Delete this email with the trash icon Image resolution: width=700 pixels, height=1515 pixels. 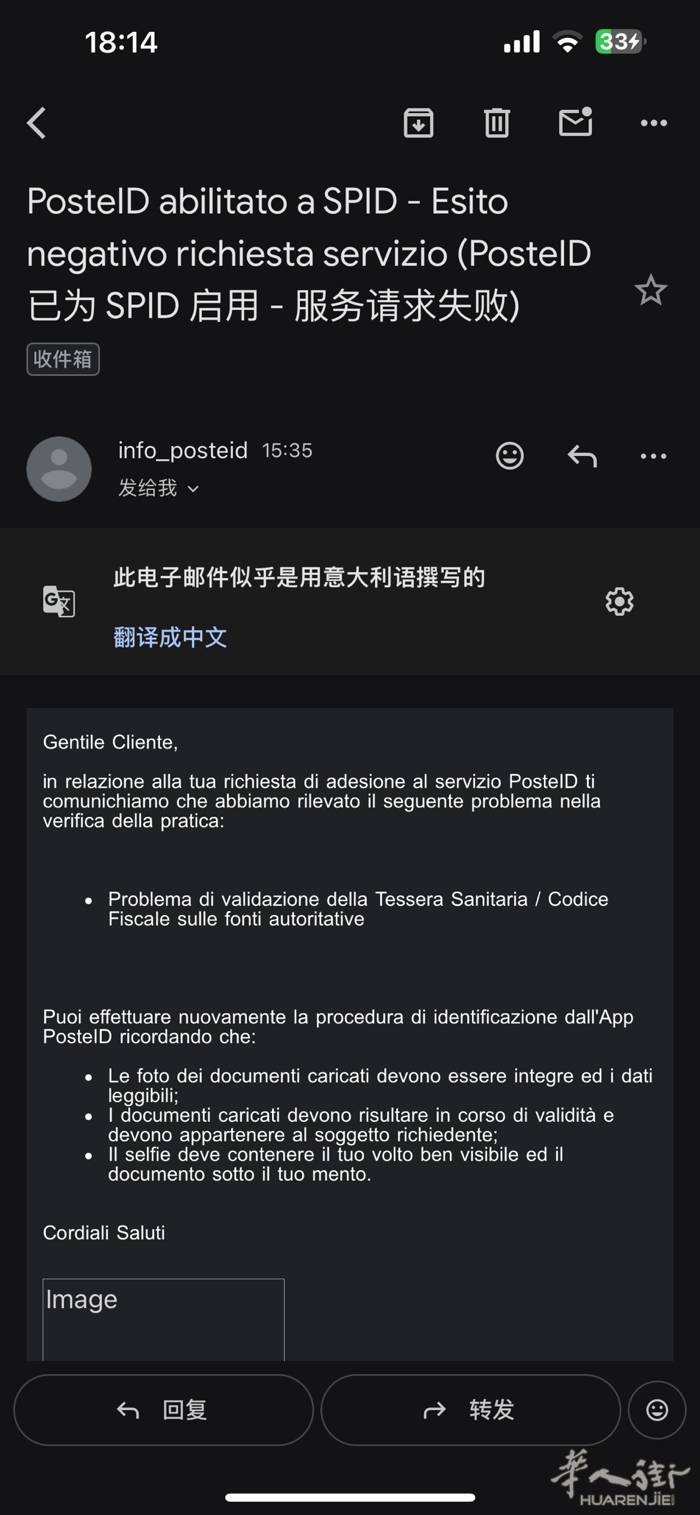point(497,123)
